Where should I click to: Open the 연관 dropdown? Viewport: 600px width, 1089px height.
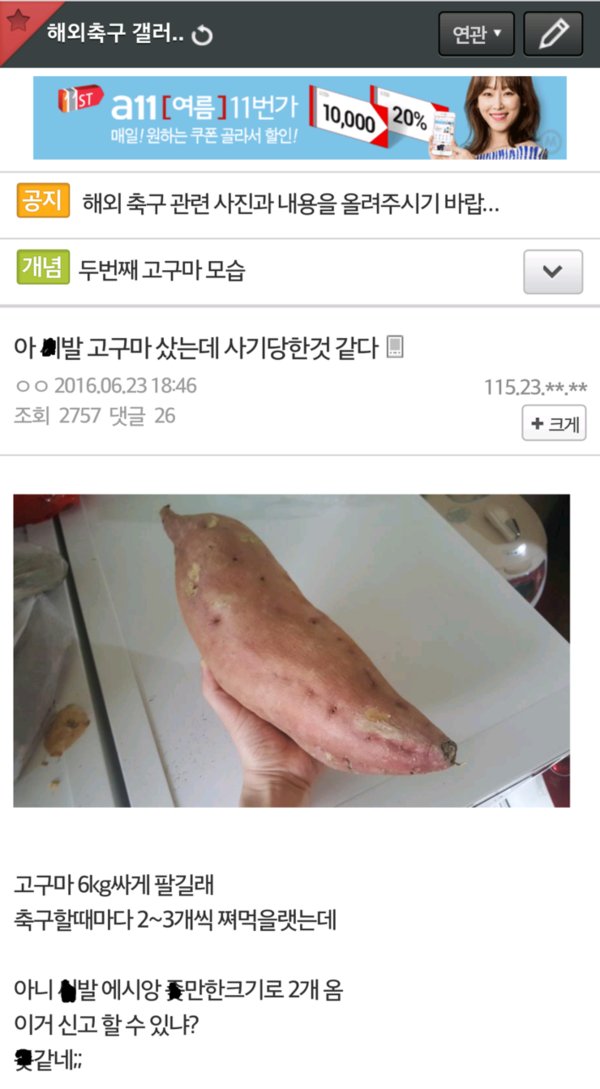(476, 33)
